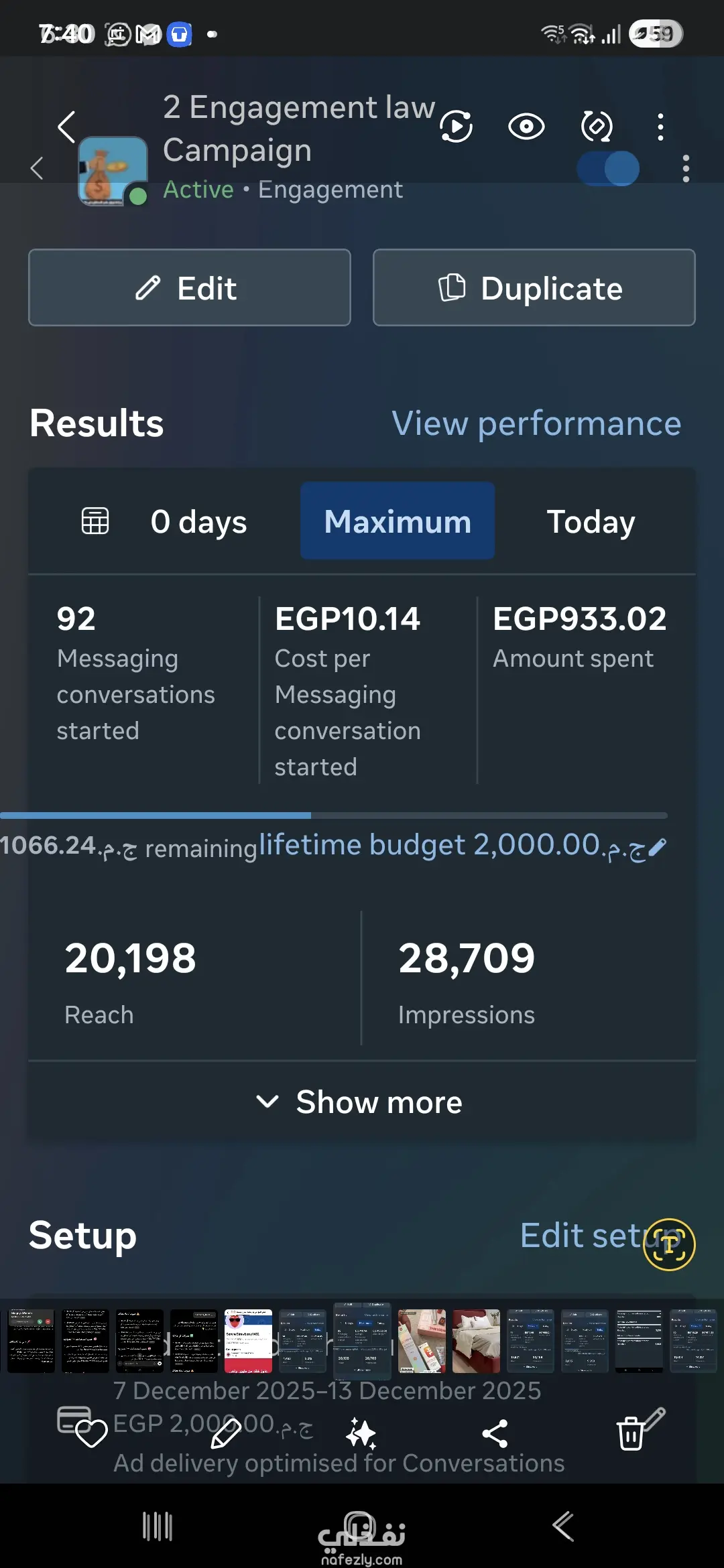The width and height of the screenshot is (724, 1568).
Task: Open the 0 days calendar range picker
Action: coord(164,521)
